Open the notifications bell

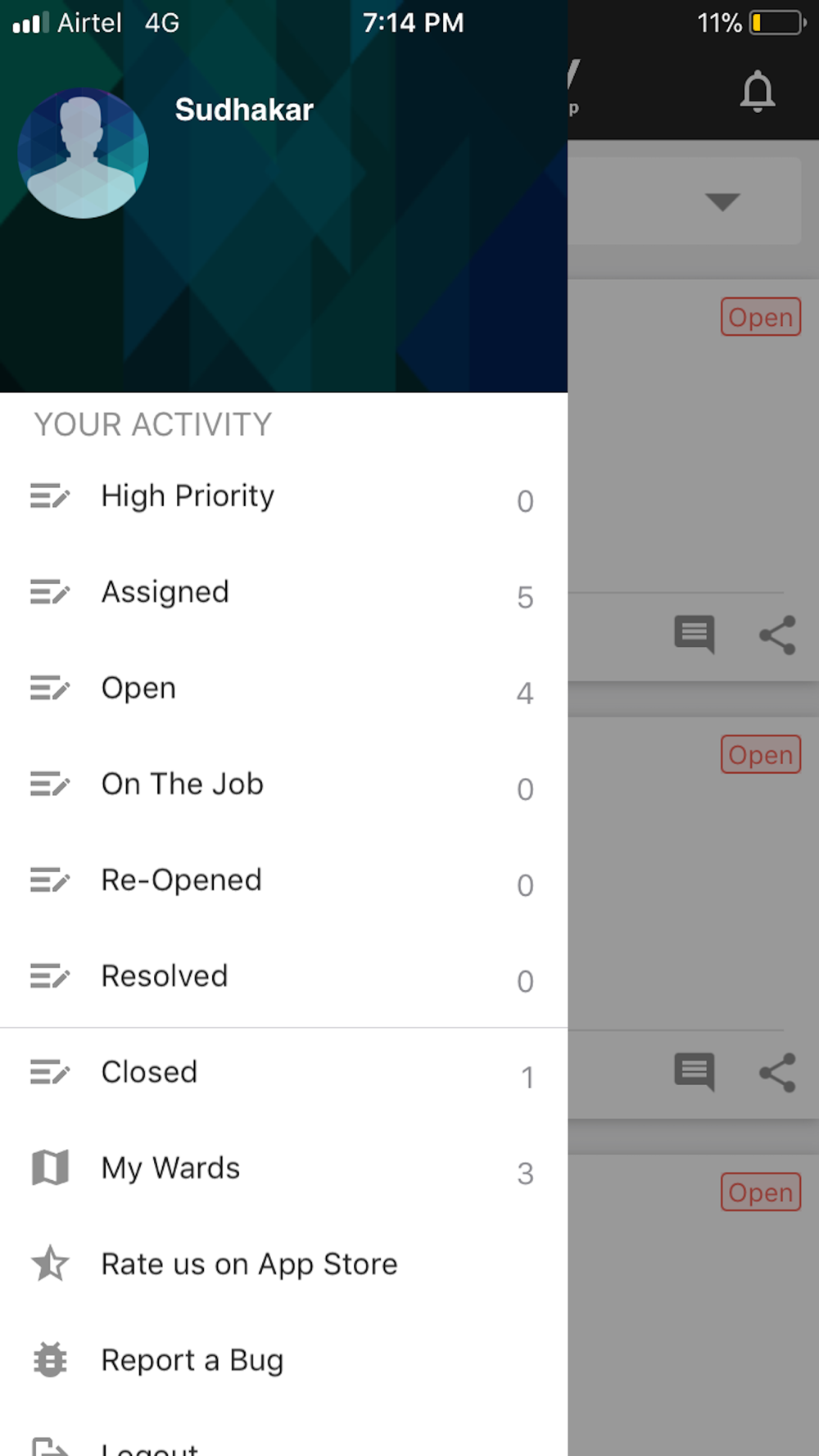pos(758,92)
